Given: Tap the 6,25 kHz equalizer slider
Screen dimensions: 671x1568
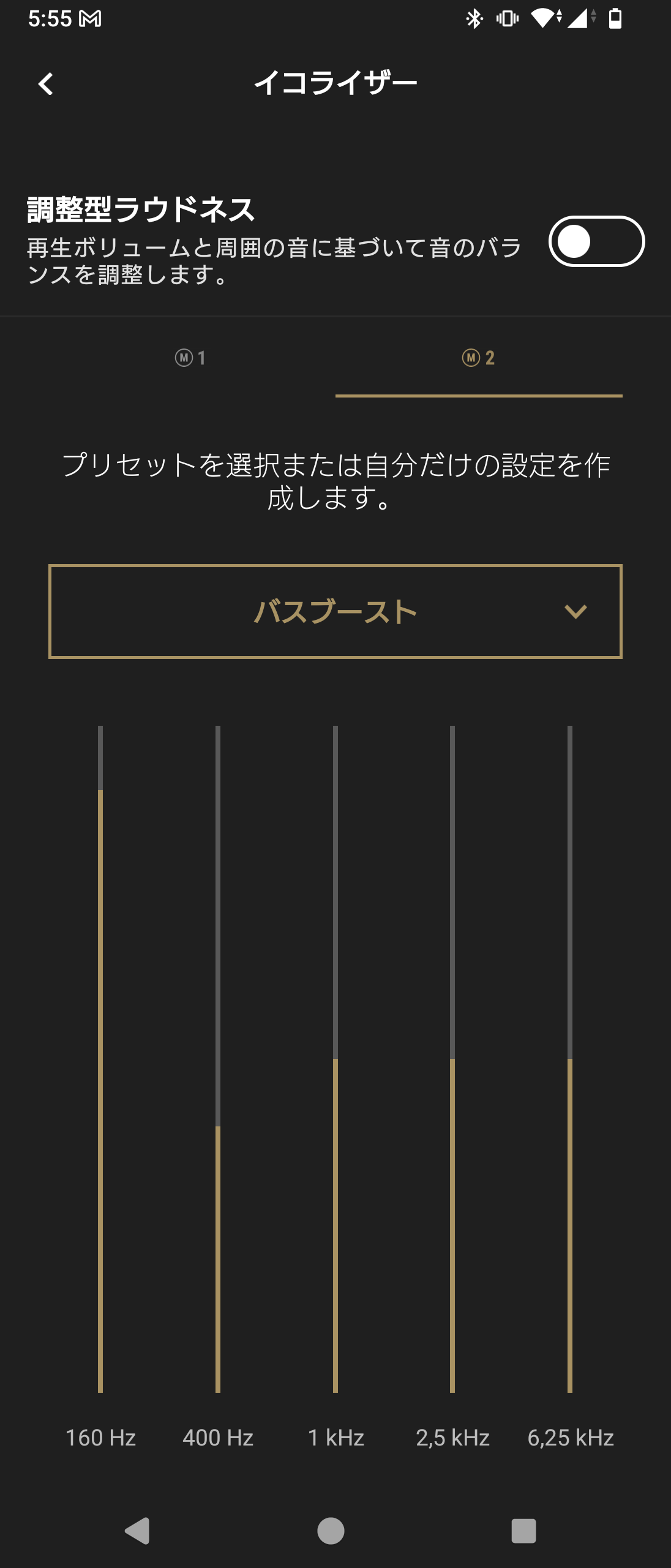Looking at the screenshot, I should coord(570,1058).
